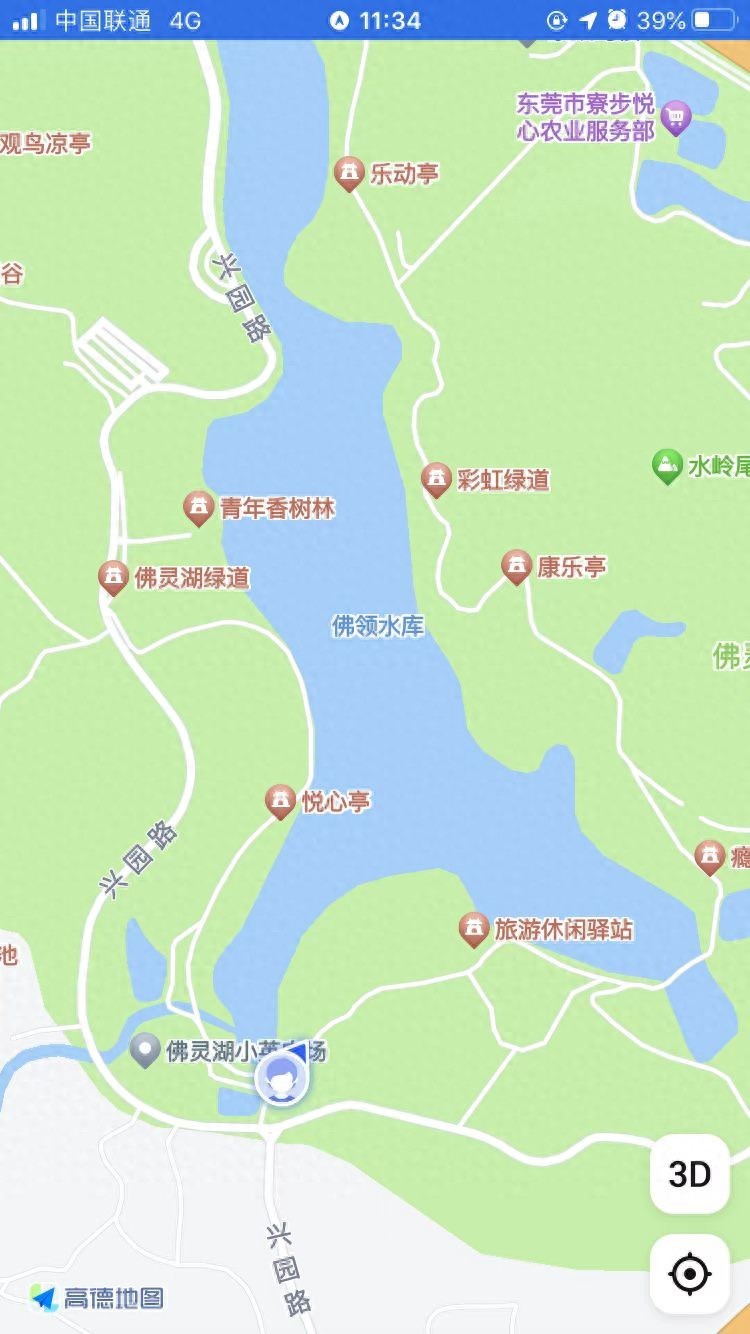Select the 水岭尾 mountain marker
The image size is (750, 1334).
tap(667, 466)
